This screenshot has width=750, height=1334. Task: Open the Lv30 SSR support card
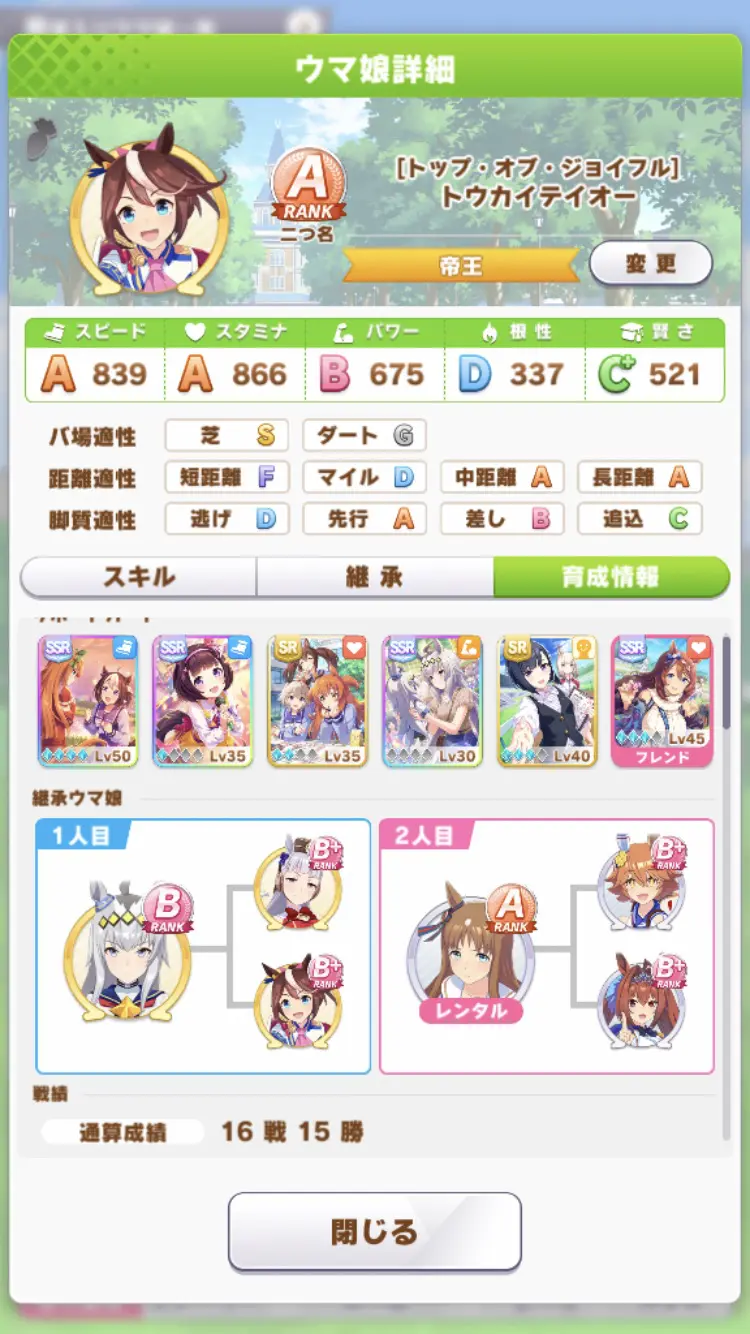[x=432, y=700]
